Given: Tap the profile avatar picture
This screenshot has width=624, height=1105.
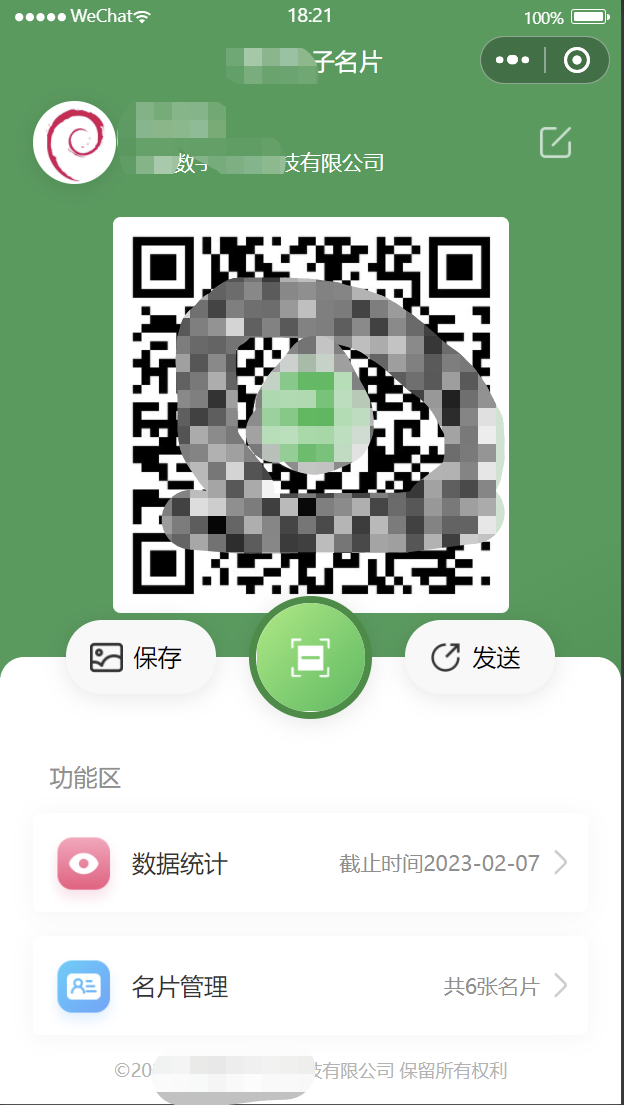Looking at the screenshot, I should tap(74, 142).
